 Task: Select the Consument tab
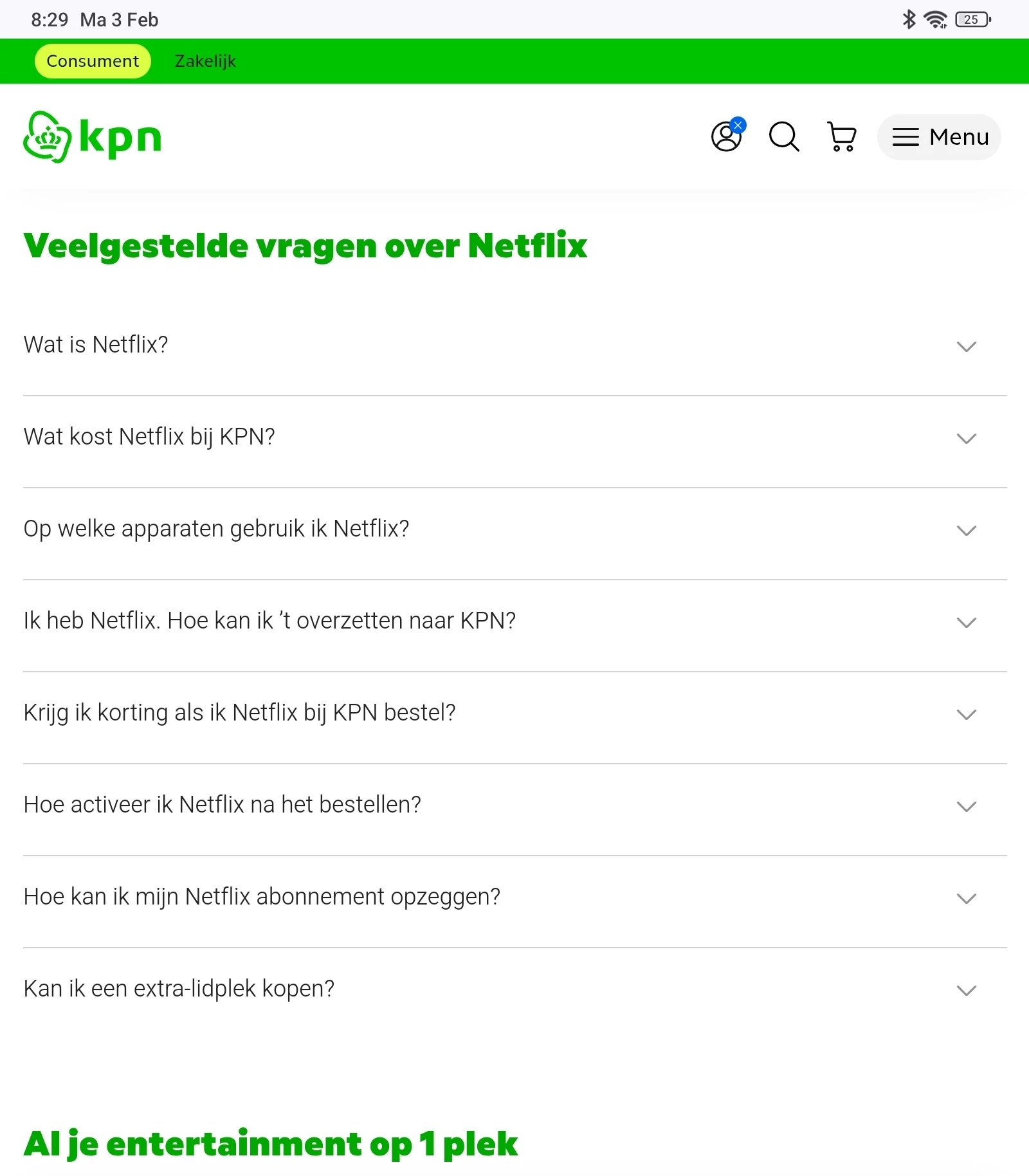click(x=93, y=61)
